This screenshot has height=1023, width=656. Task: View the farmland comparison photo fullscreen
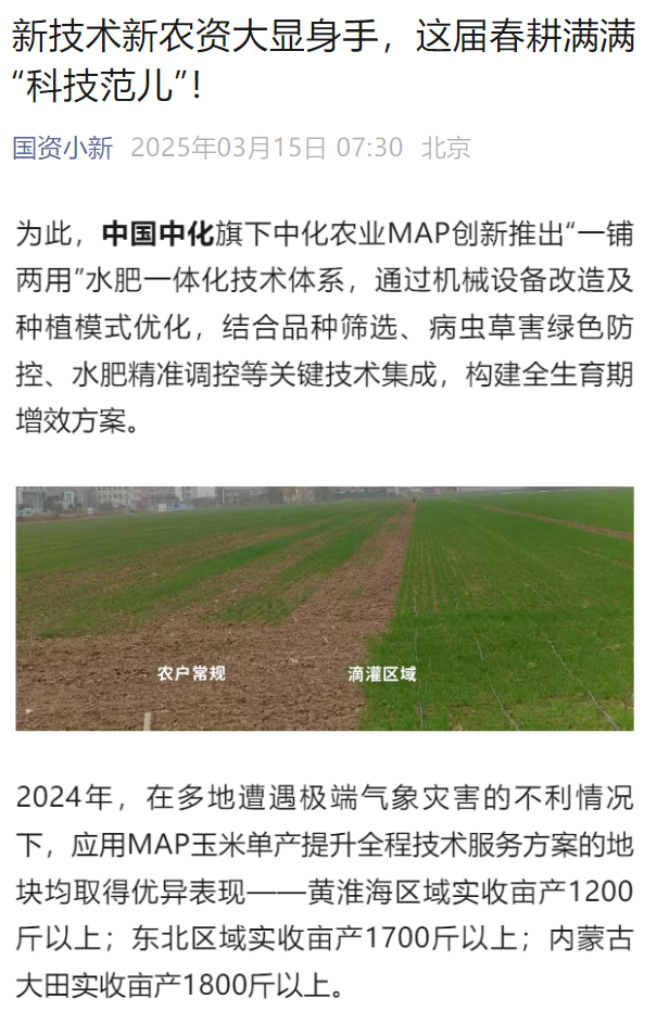[324, 608]
